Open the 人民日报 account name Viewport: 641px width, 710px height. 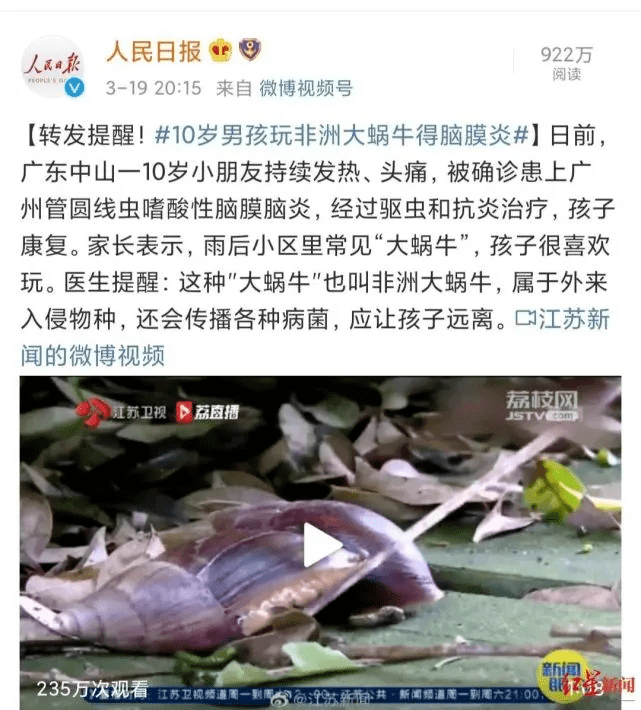tap(154, 50)
